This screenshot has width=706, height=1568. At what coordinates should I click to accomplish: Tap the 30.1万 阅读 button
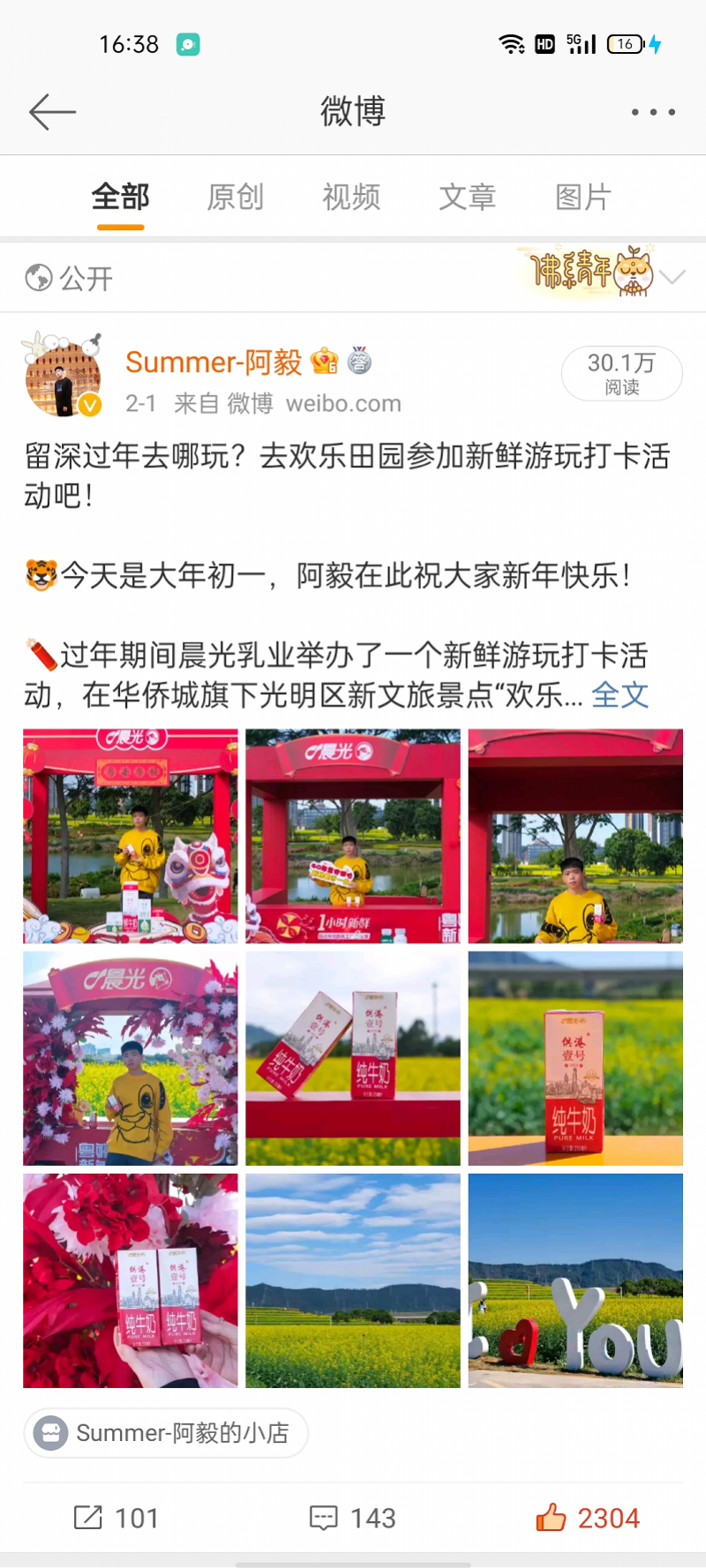tap(621, 373)
